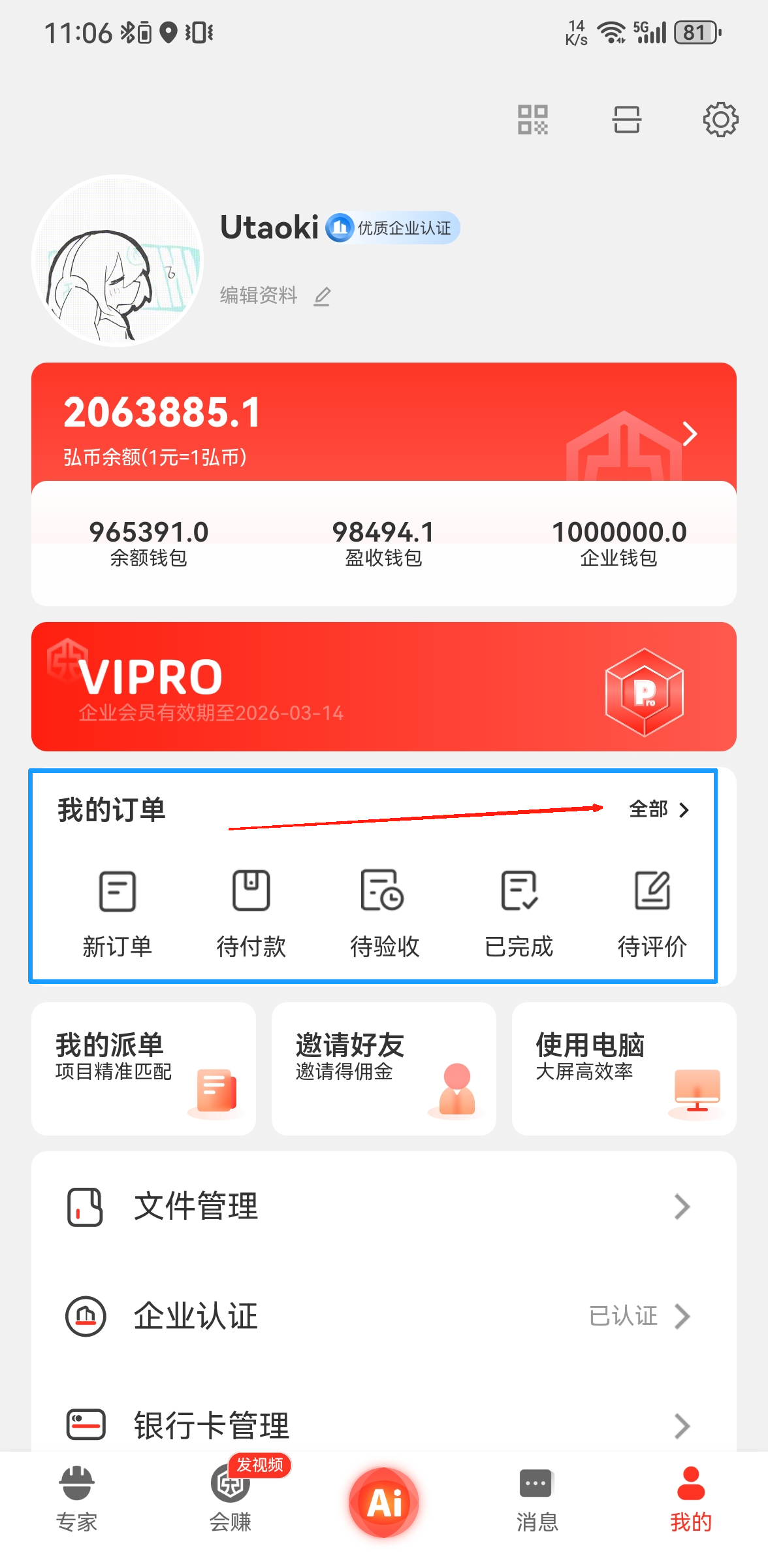
Task: Open 文件管理 row
Action: pyautogui.click(x=384, y=1206)
